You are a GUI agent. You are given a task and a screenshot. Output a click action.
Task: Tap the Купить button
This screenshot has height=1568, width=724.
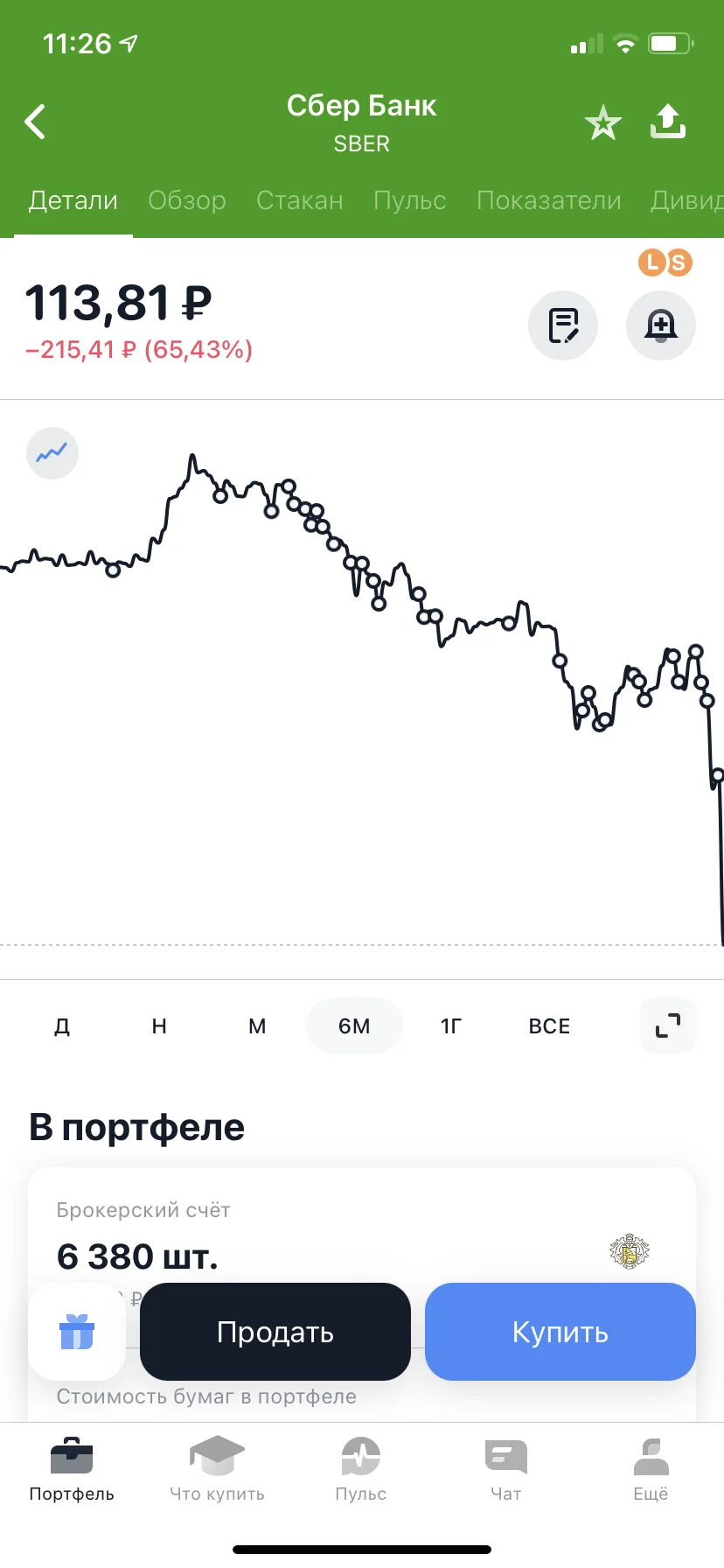coord(560,1332)
